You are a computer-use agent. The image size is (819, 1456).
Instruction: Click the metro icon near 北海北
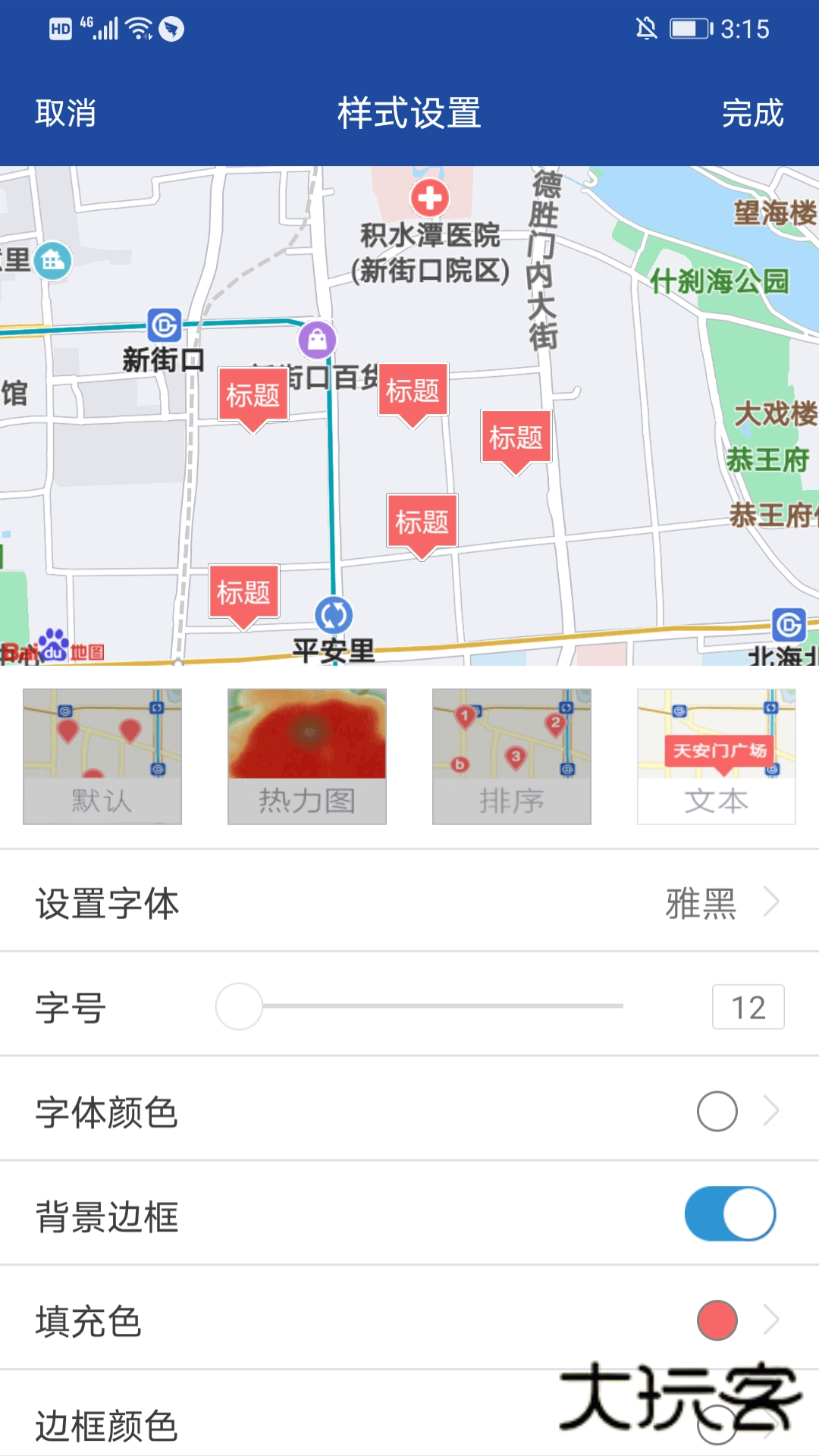click(787, 623)
